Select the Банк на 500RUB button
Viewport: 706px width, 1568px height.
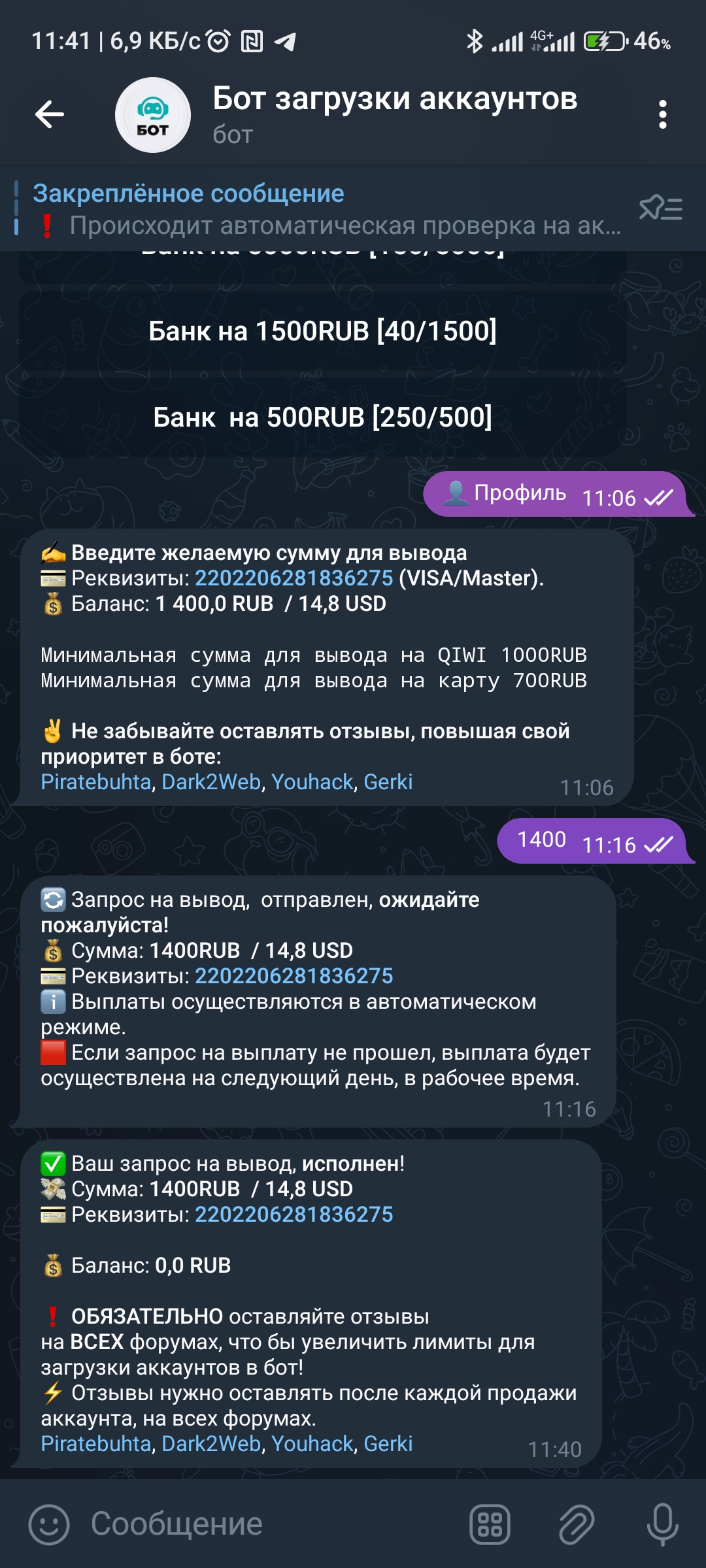click(x=323, y=417)
